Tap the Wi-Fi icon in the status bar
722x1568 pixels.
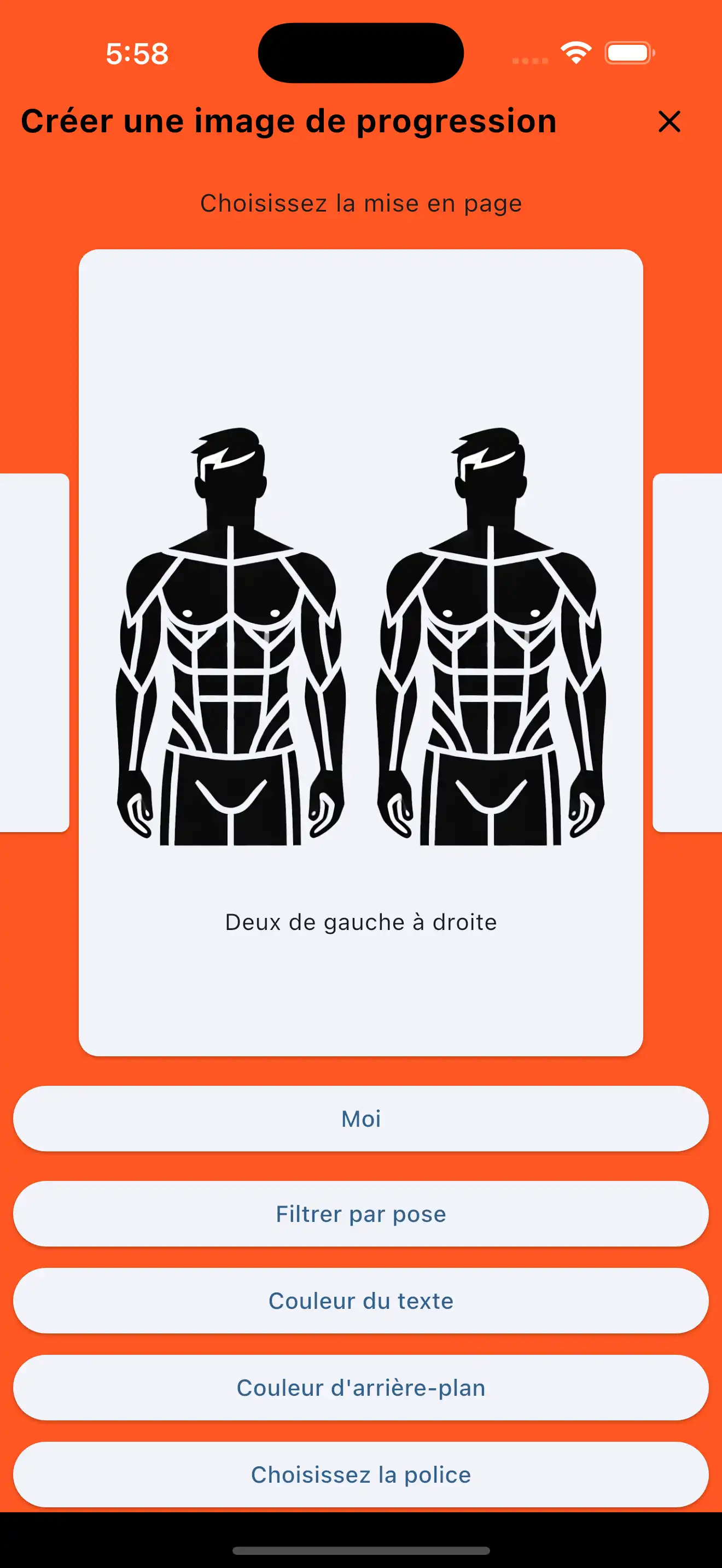tap(575, 53)
